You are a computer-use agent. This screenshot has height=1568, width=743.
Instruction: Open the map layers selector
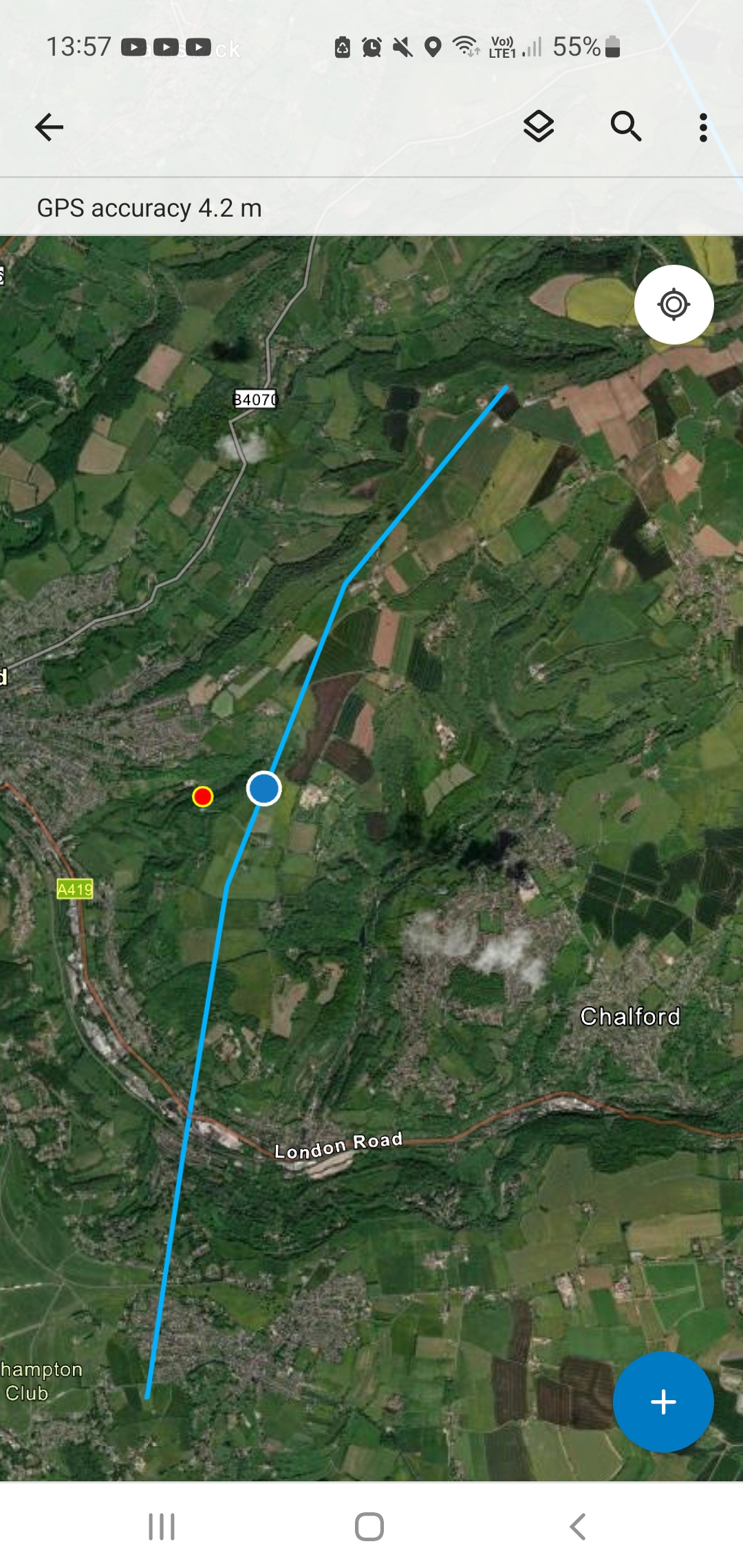pos(539,127)
